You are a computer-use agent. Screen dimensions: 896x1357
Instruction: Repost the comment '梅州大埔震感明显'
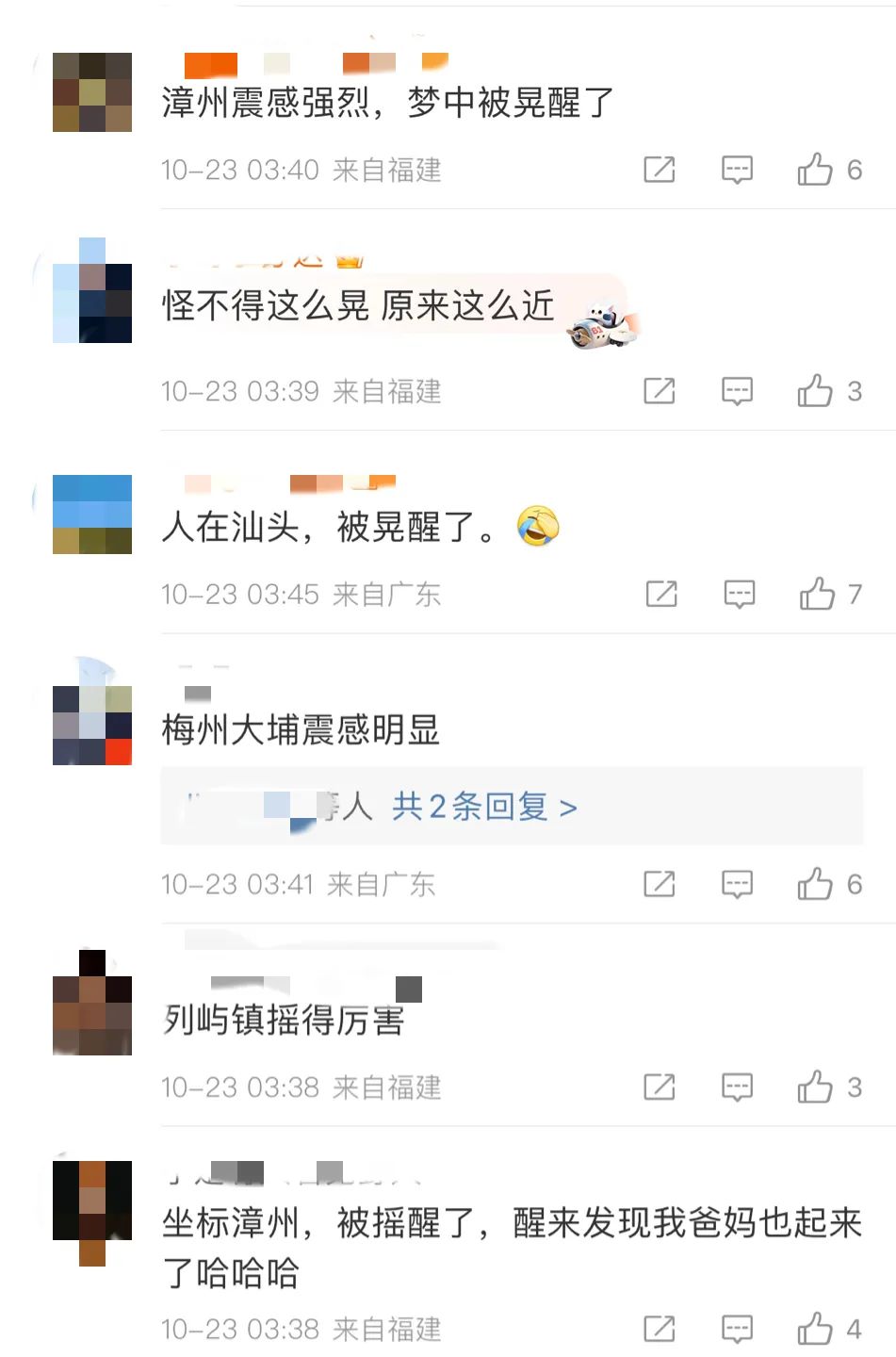click(x=659, y=884)
